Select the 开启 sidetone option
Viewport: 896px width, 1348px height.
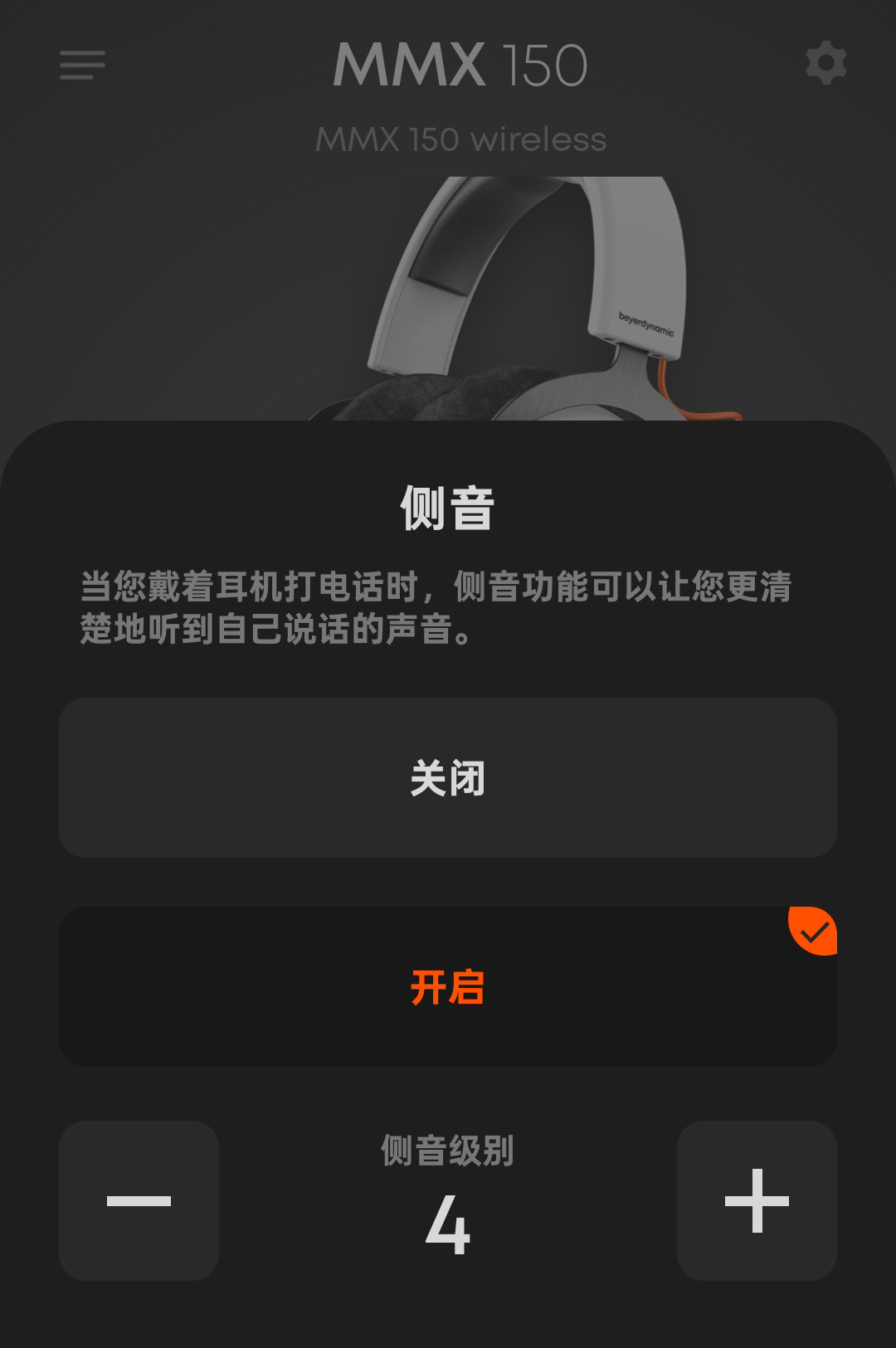(x=448, y=986)
